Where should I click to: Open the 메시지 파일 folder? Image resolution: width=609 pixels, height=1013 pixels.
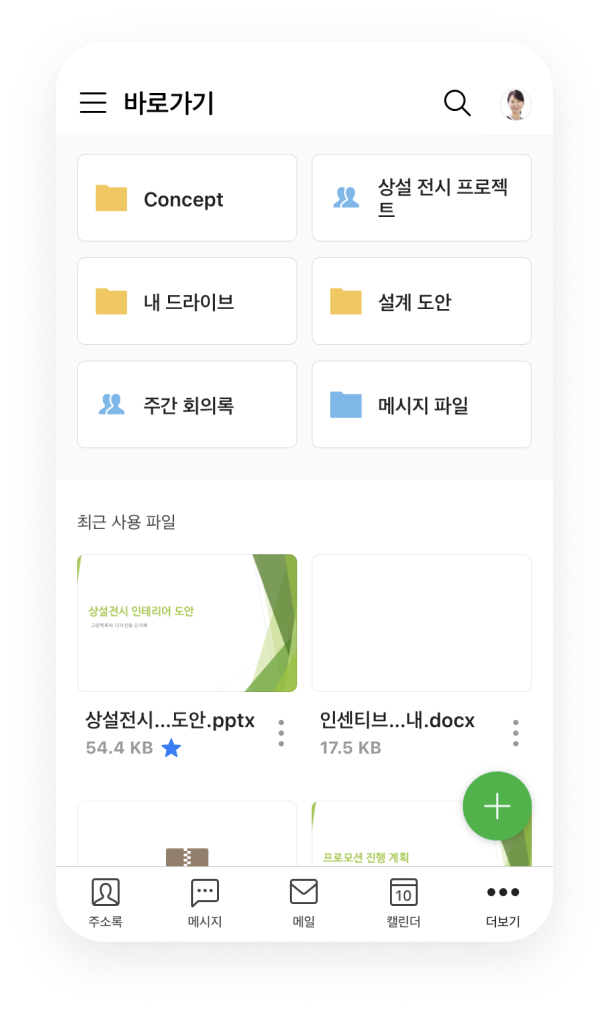tap(421, 405)
